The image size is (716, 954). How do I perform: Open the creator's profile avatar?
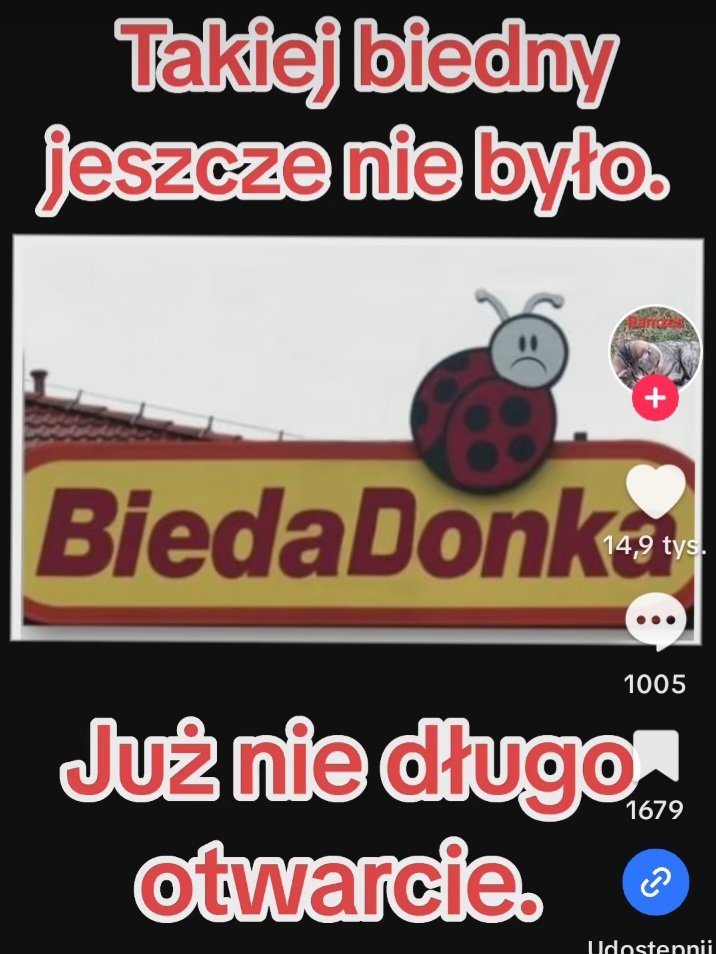(x=655, y=346)
